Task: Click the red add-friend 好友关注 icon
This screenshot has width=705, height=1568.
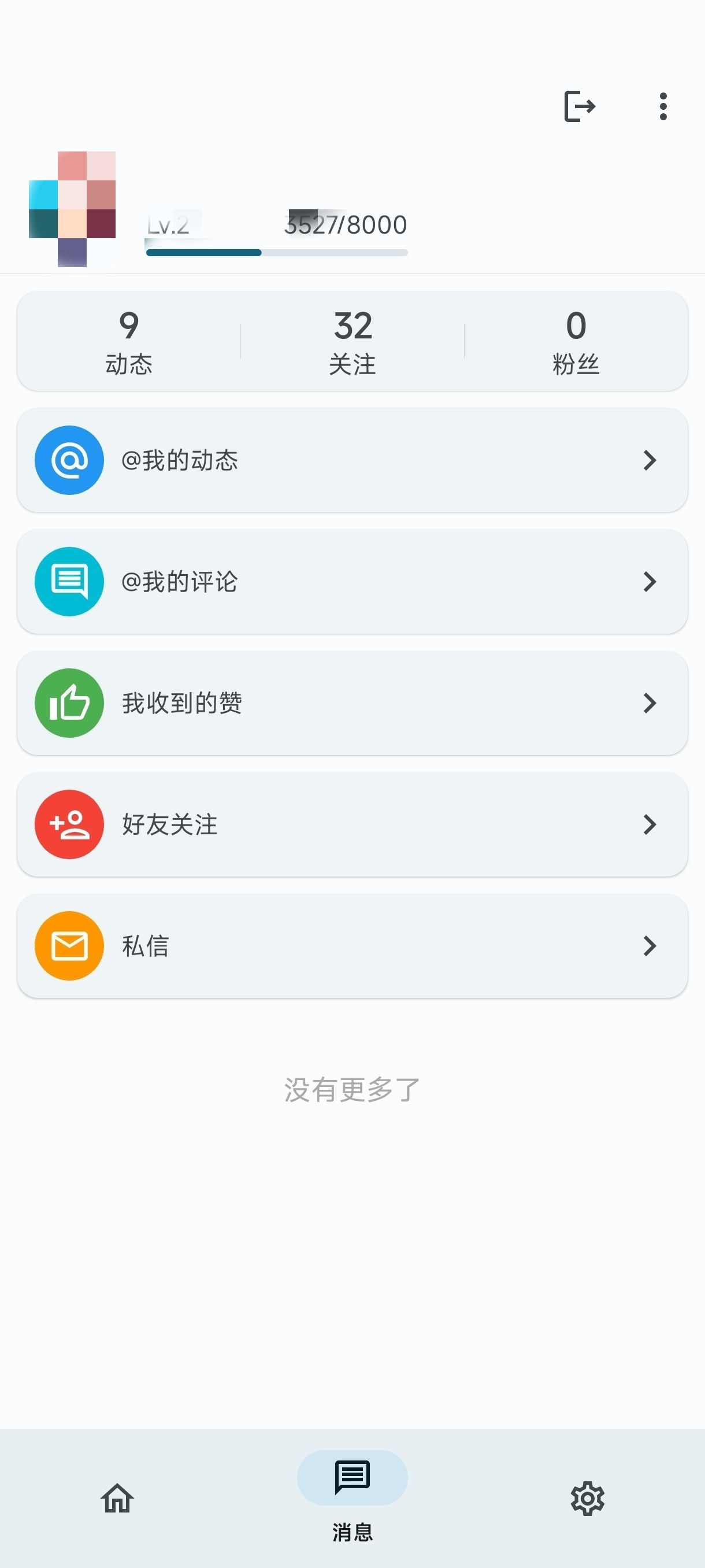Action: [69, 824]
